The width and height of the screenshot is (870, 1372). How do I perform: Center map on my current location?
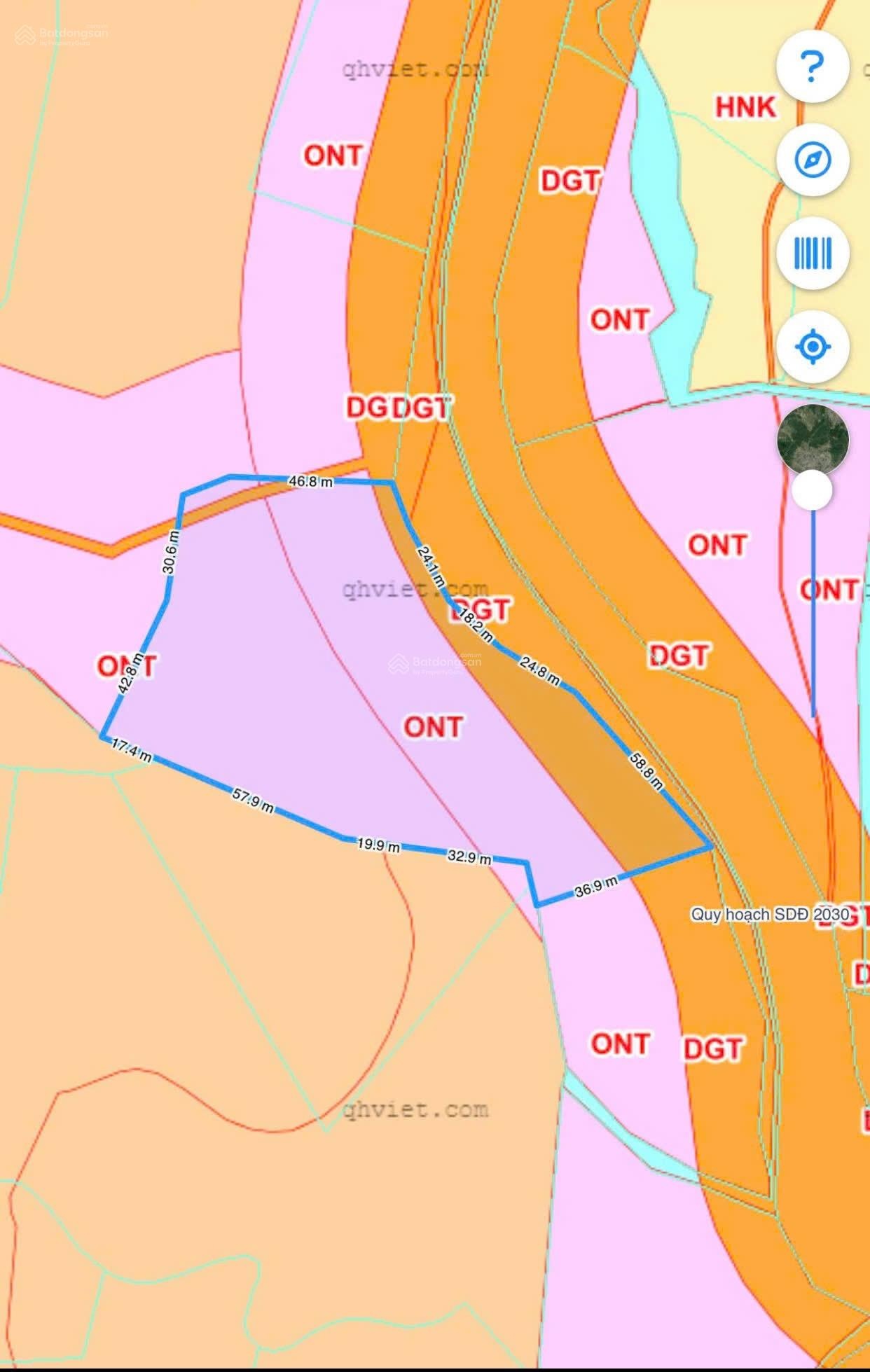point(813,346)
